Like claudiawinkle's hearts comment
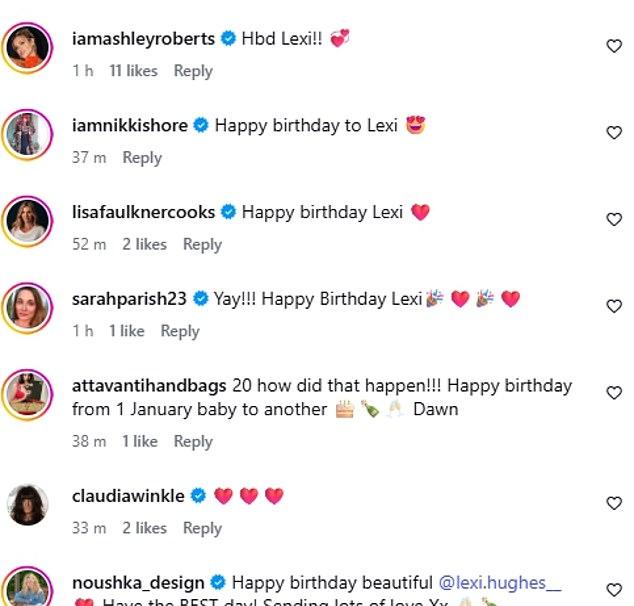The width and height of the screenshot is (634, 606). point(614,503)
